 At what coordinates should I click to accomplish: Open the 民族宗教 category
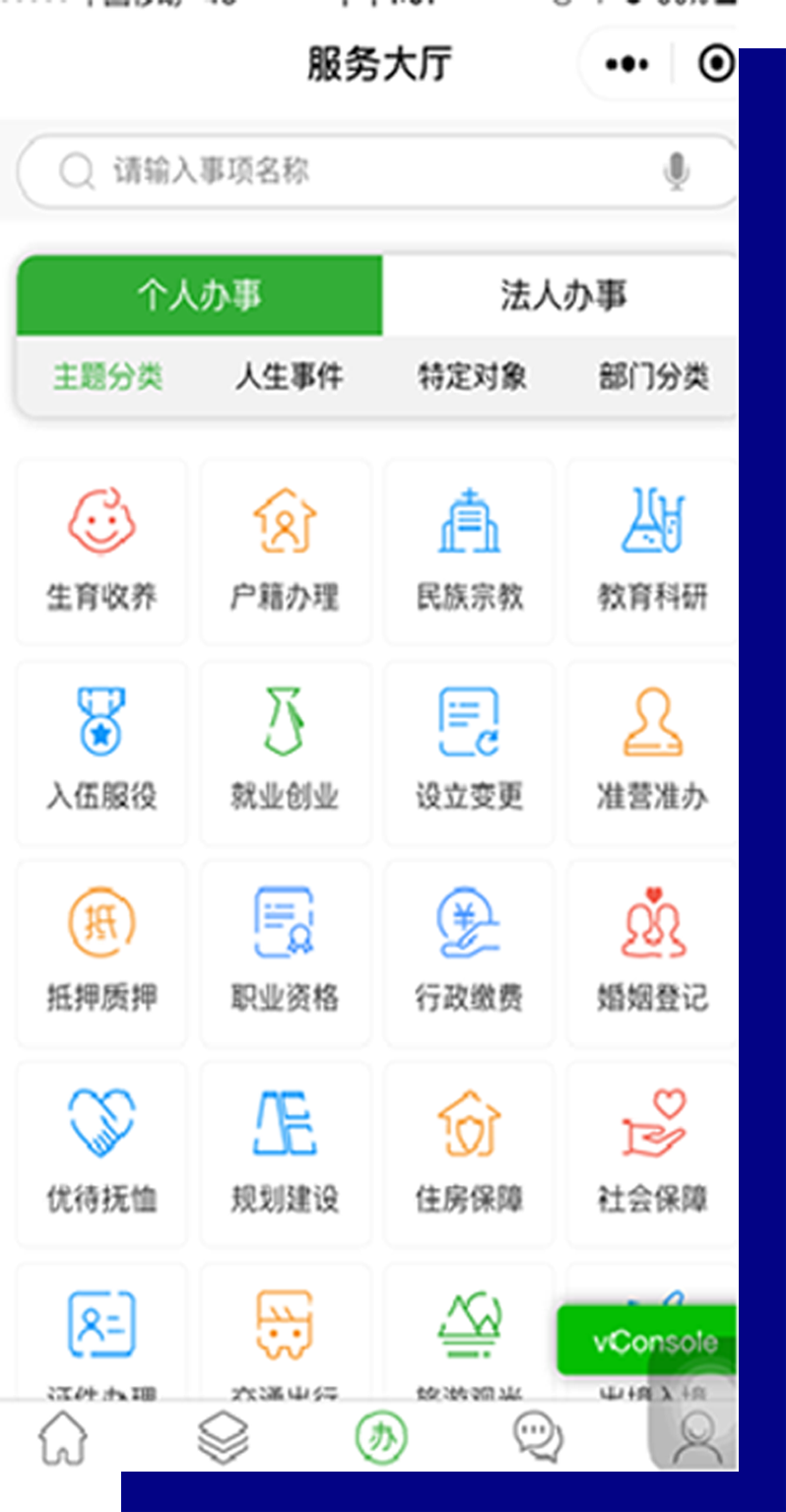pos(469,552)
